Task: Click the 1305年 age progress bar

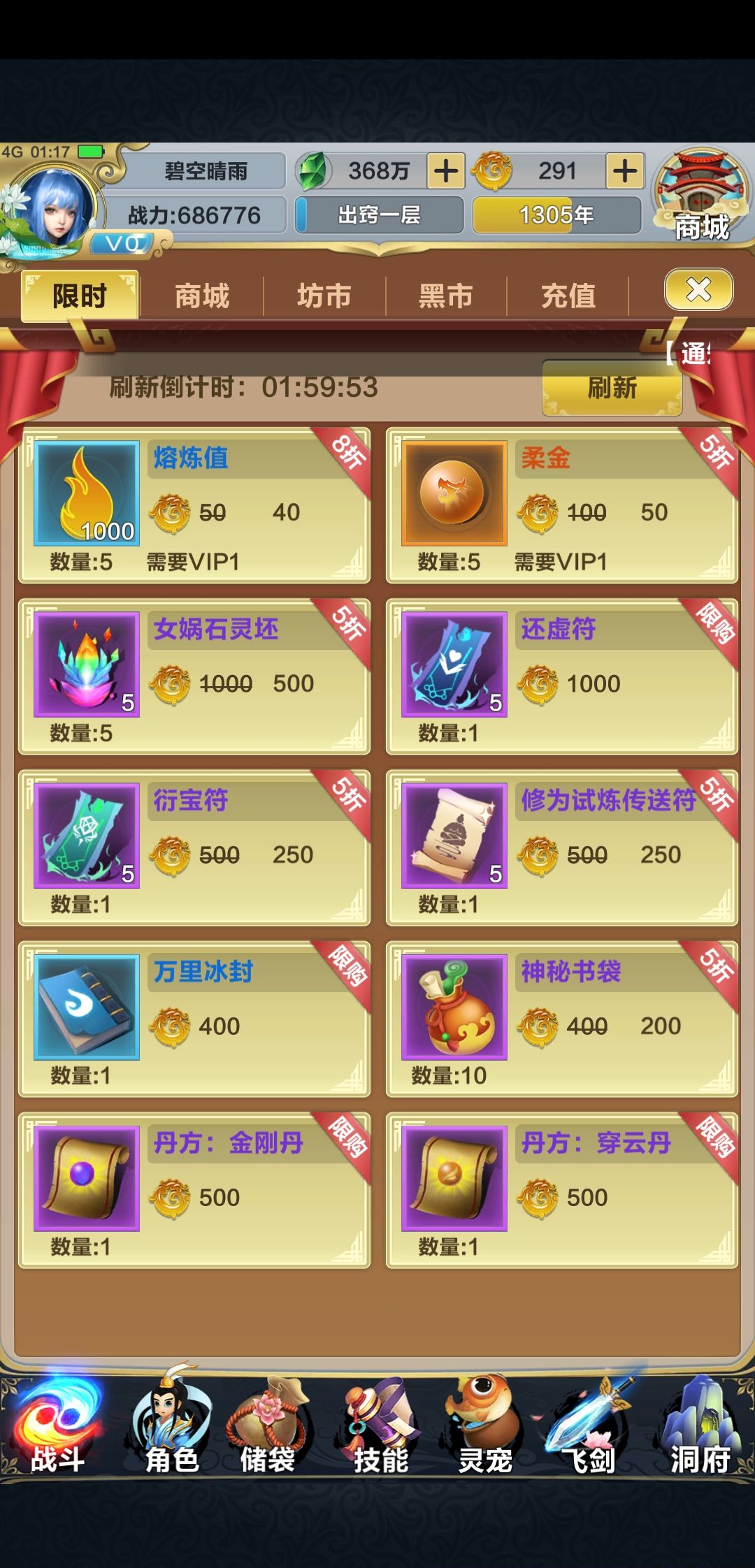Action: click(x=556, y=215)
